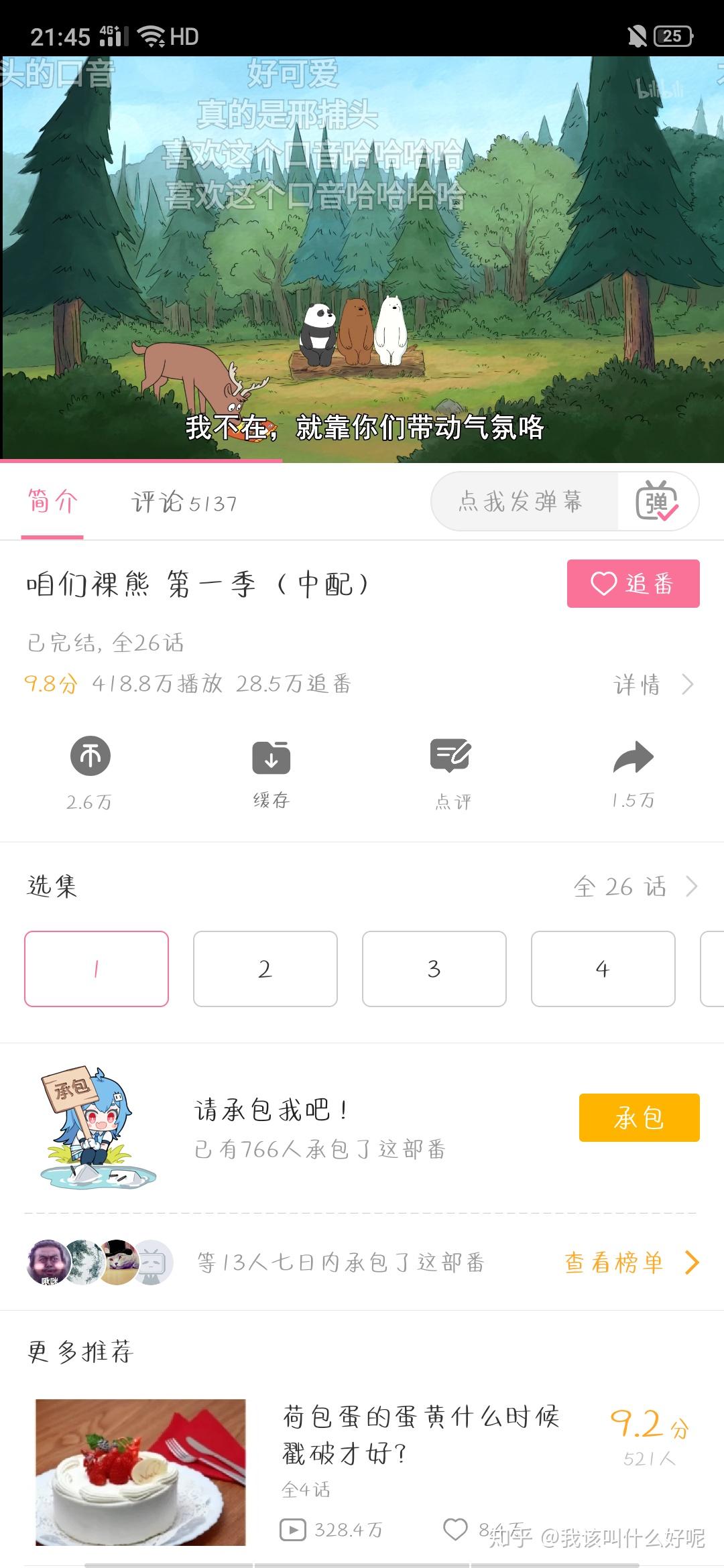724x1568 pixels.
Task: Open the 详情 details link
Action: pos(653,684)
